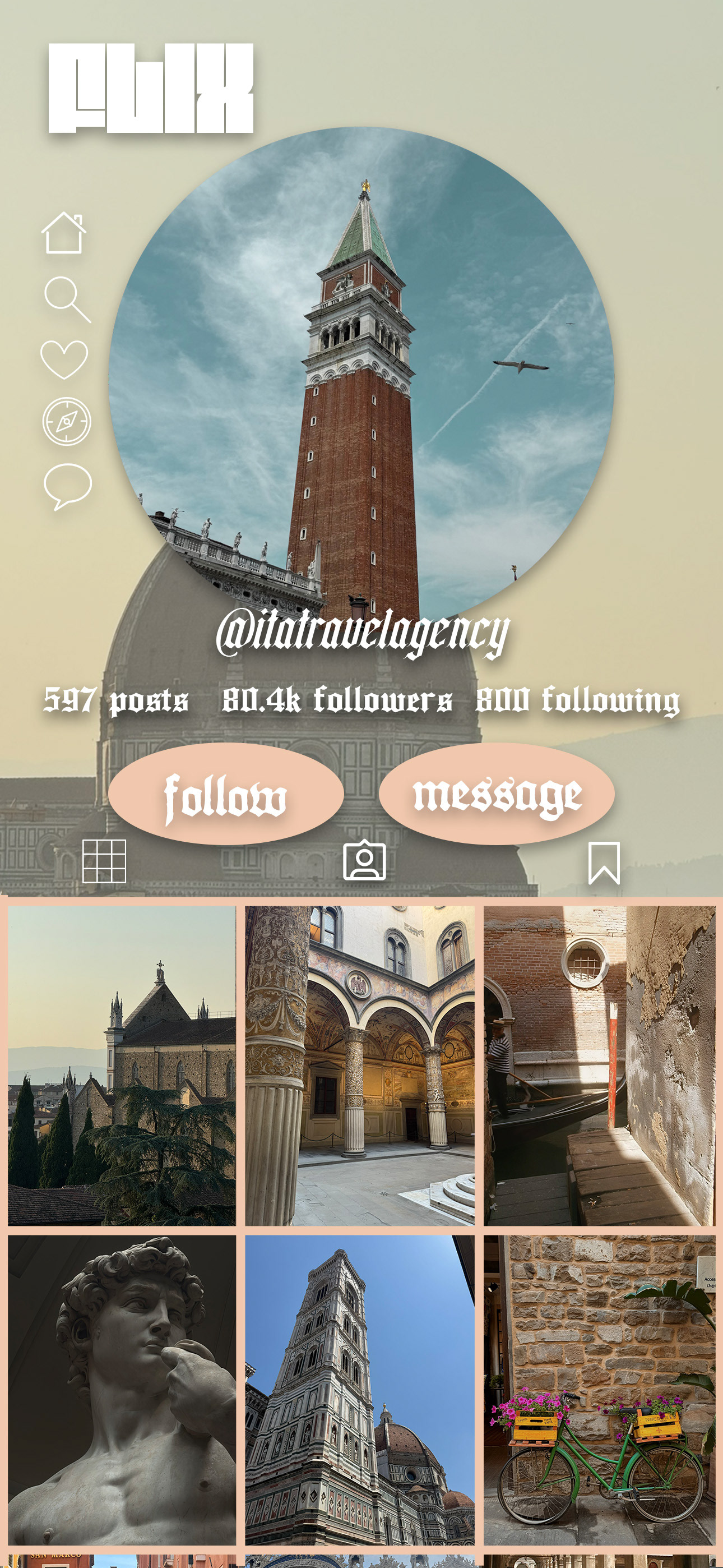Viewport: 723px width, 1568px height.
Task: Open the green bicycle post
Action: click(599, 1389)
